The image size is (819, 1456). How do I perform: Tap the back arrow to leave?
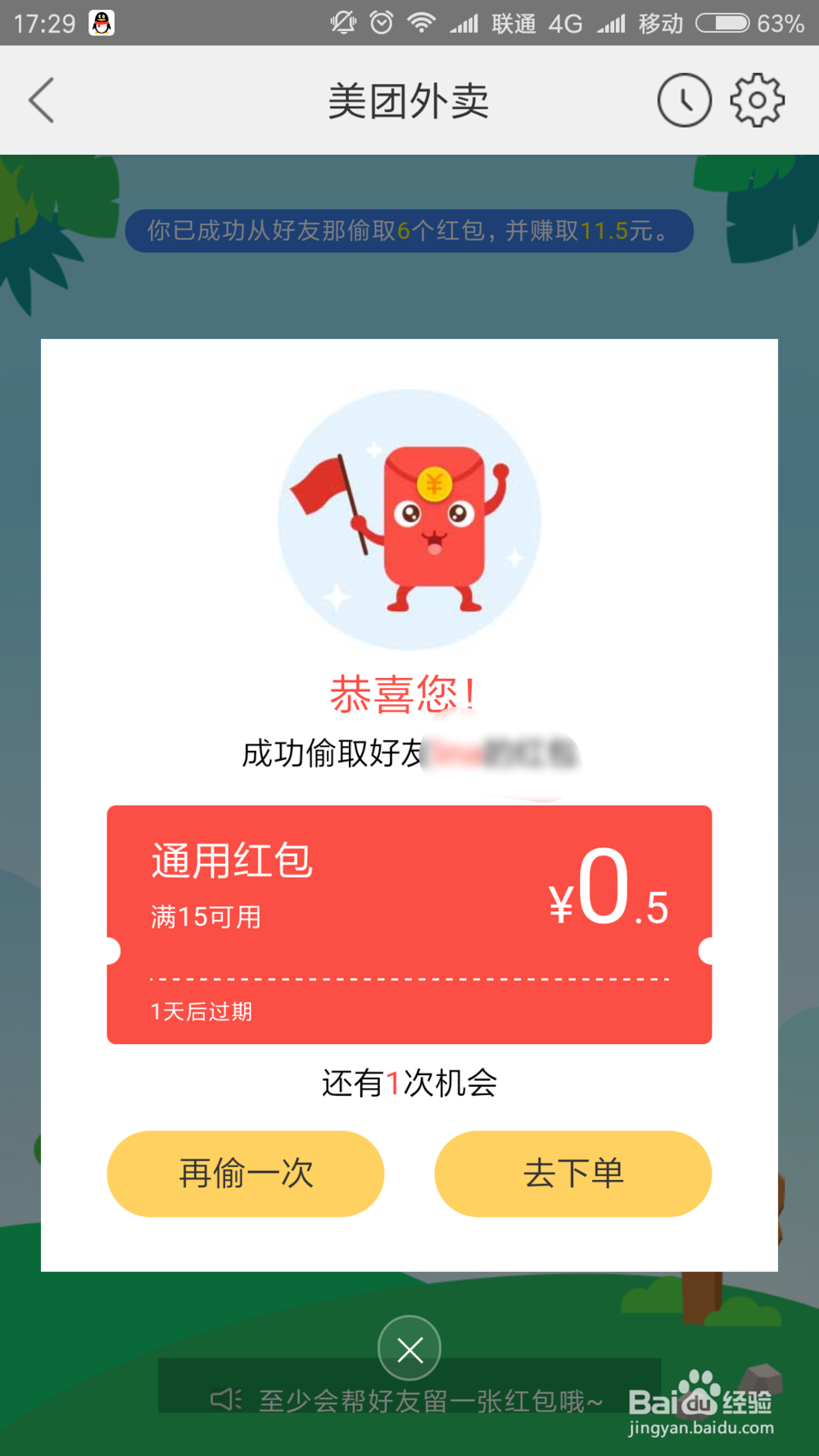point(42,99)
